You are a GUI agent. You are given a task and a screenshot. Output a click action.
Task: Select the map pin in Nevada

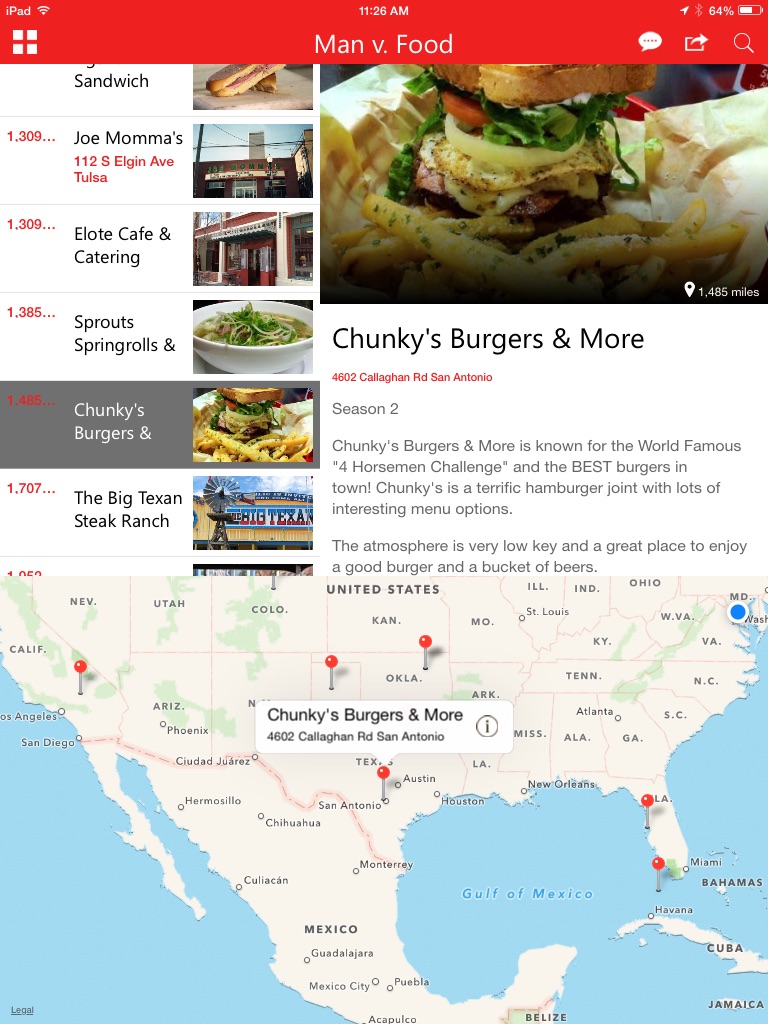click(81, 668)
